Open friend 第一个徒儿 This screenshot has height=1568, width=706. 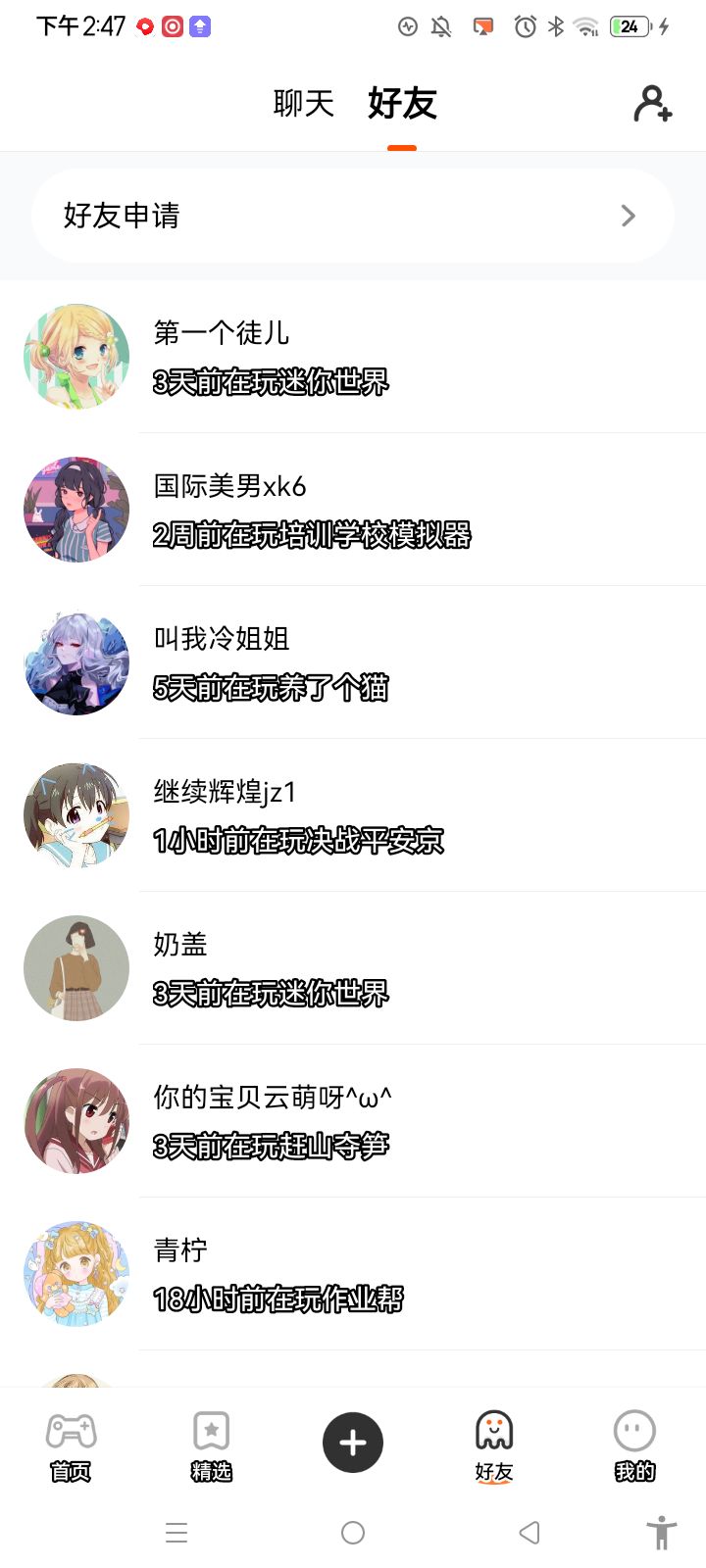(x=353, y=357)
